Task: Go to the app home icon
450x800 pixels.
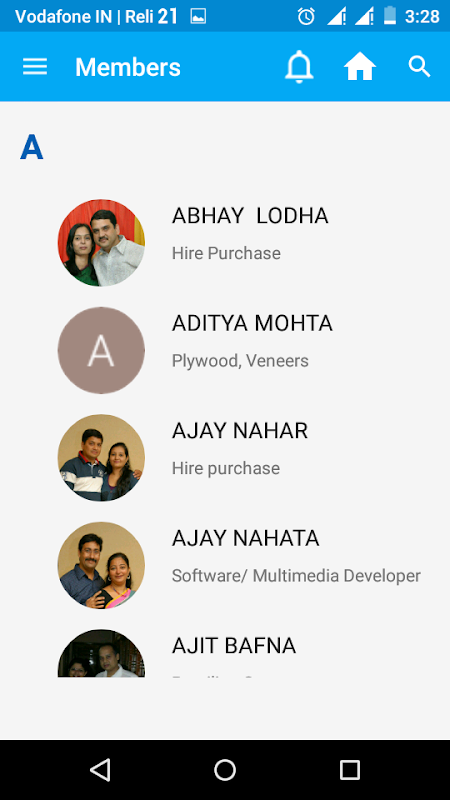Action: click(360, 67)
